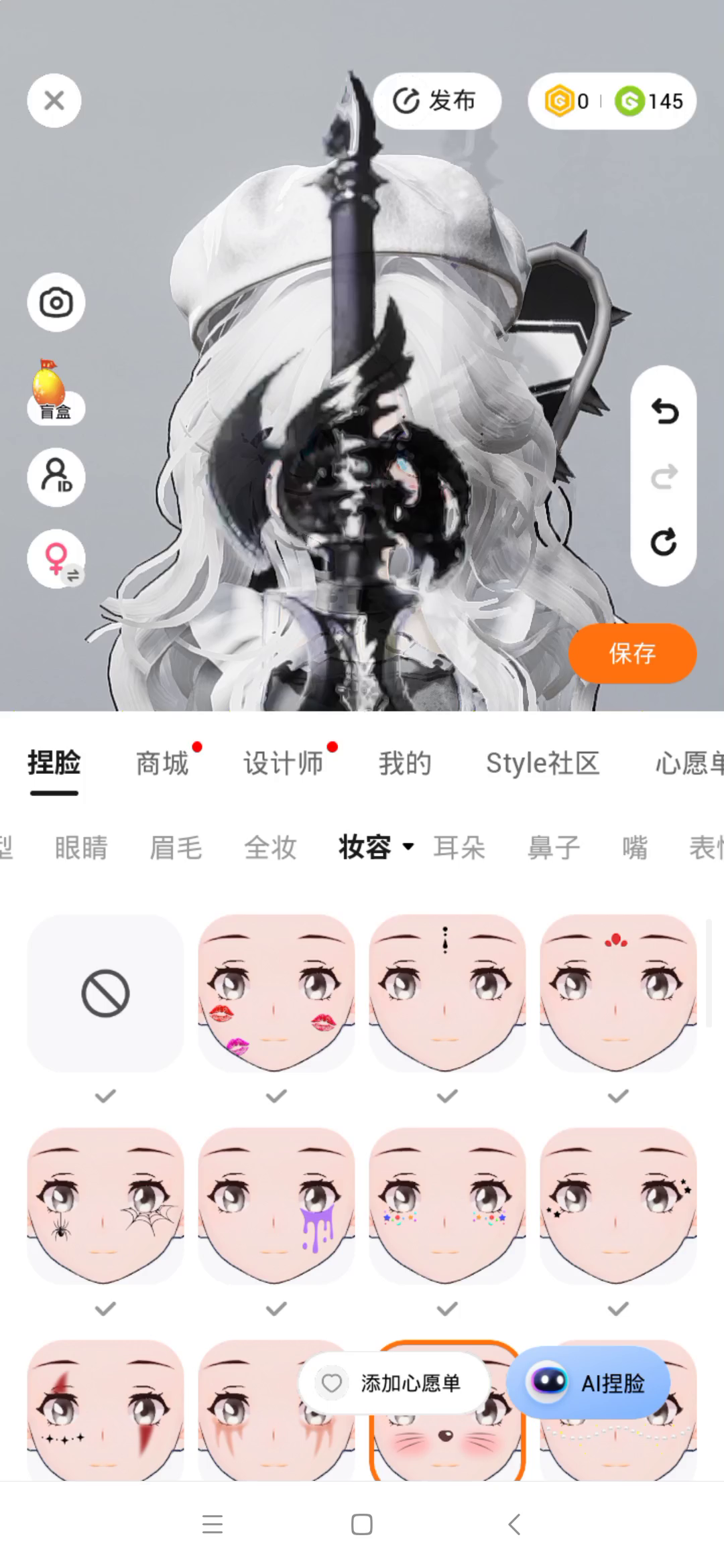Close the avatar editor

[x=54, y=101]
